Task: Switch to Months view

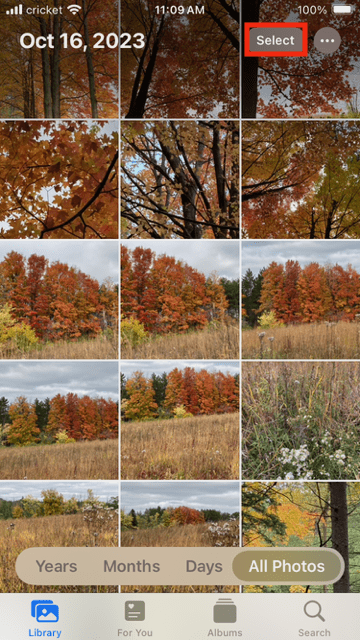Action: click(131, 566)
